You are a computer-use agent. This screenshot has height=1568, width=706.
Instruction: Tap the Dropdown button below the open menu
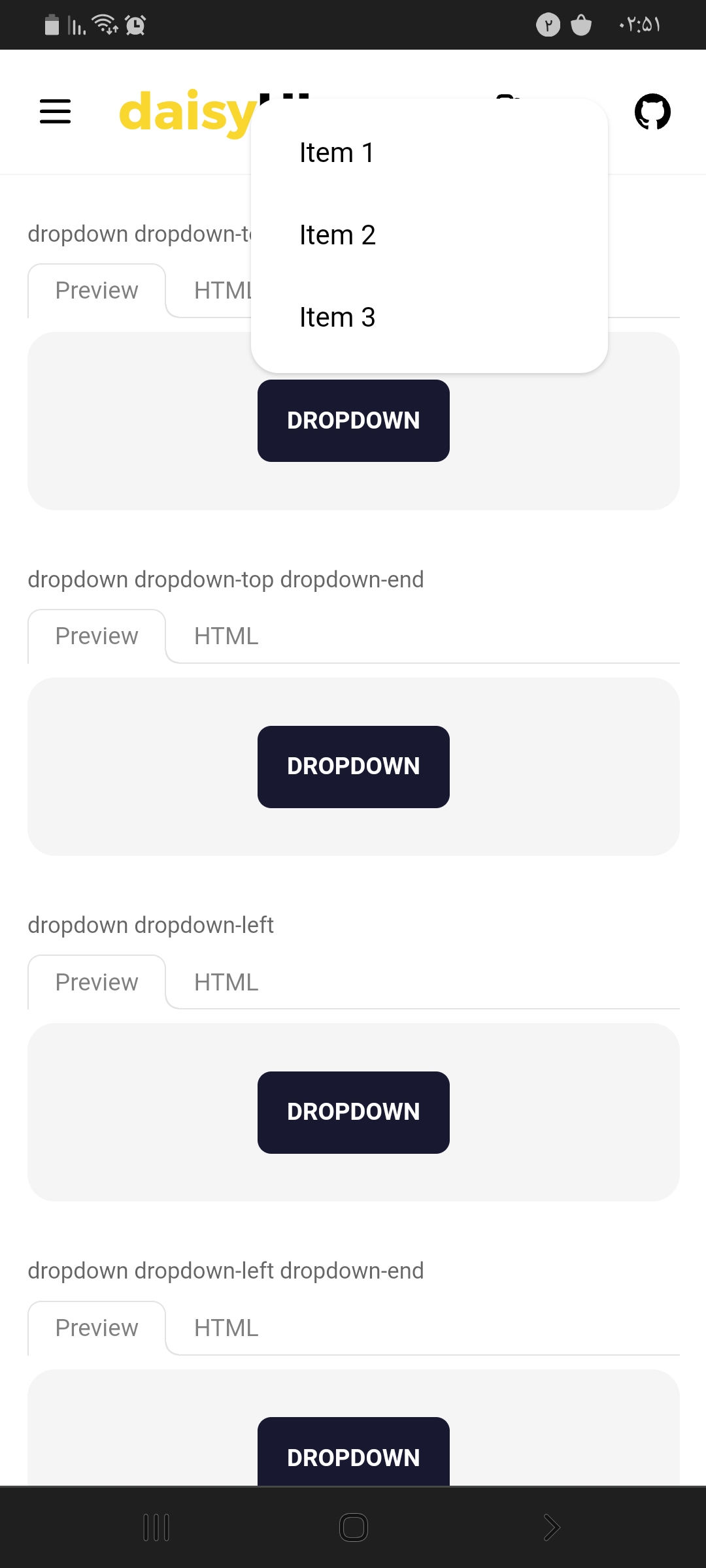pyautogui.click(x=353, y=421)
